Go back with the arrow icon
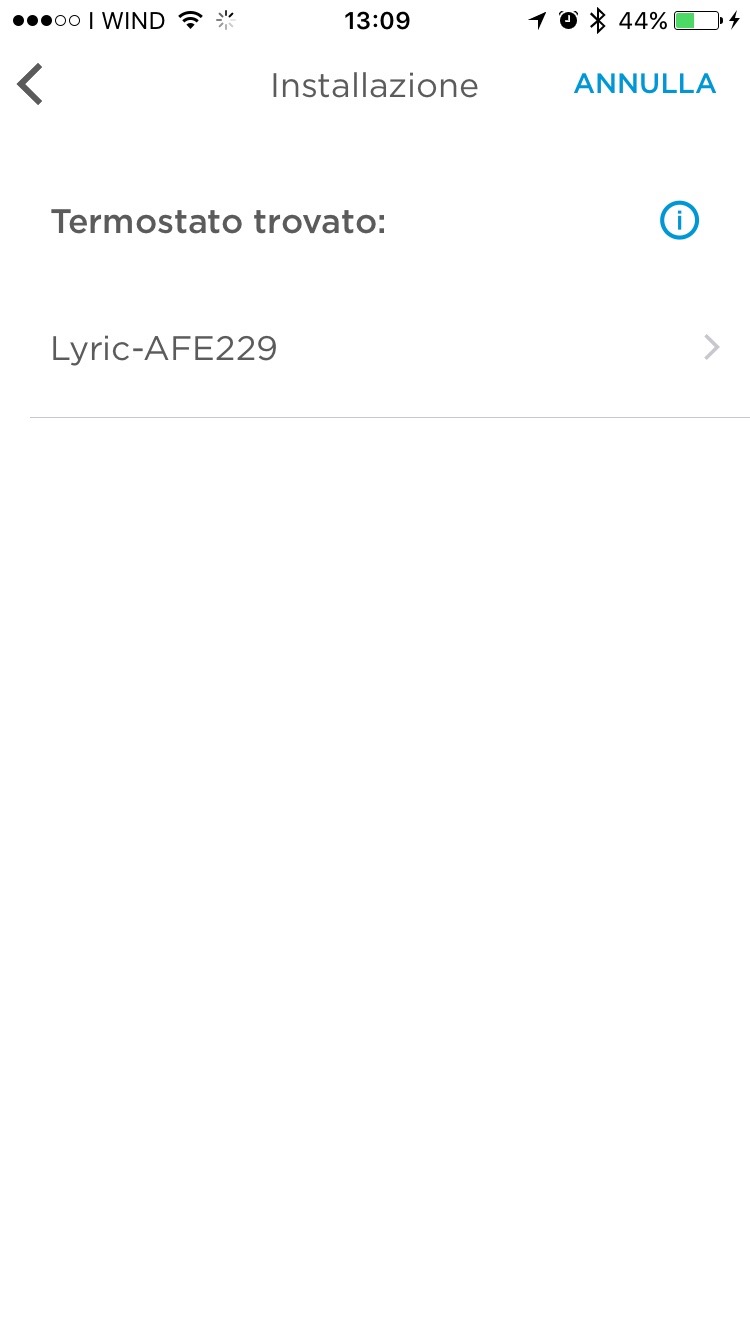The height and width of the screenshot is (1334, 750). coord(31,85)
